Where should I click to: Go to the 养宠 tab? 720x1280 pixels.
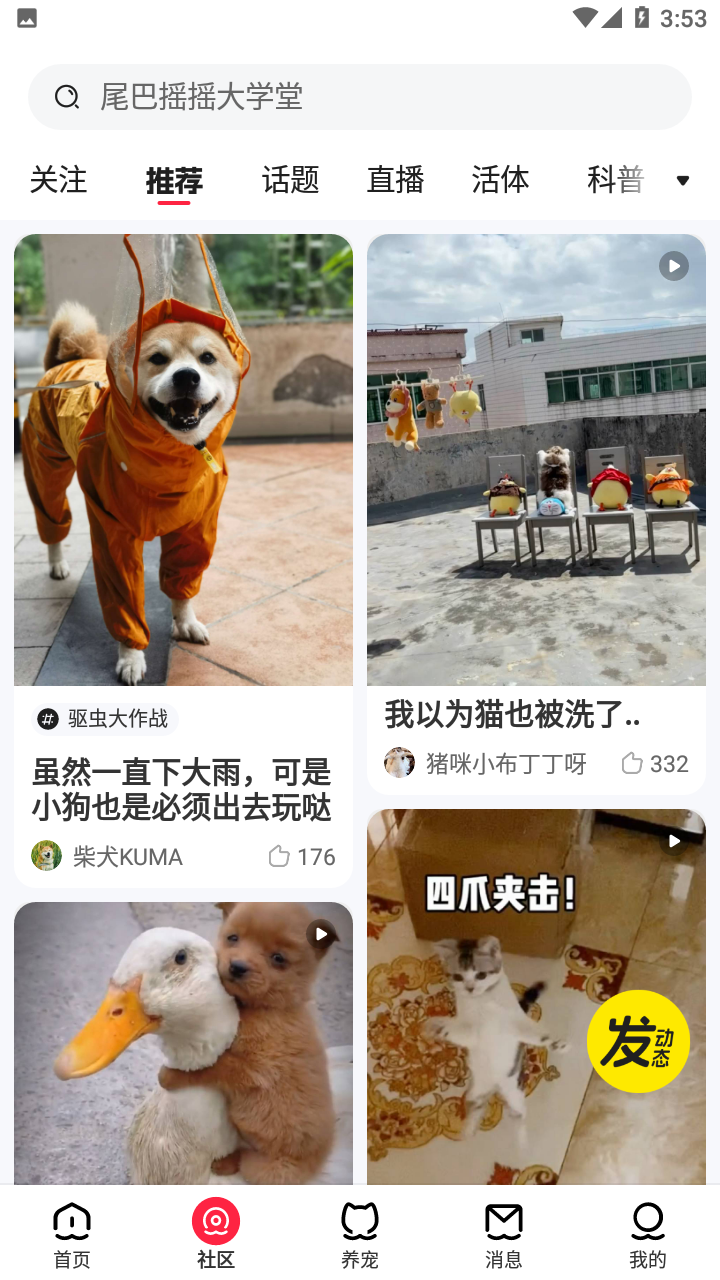point(360,1235)
